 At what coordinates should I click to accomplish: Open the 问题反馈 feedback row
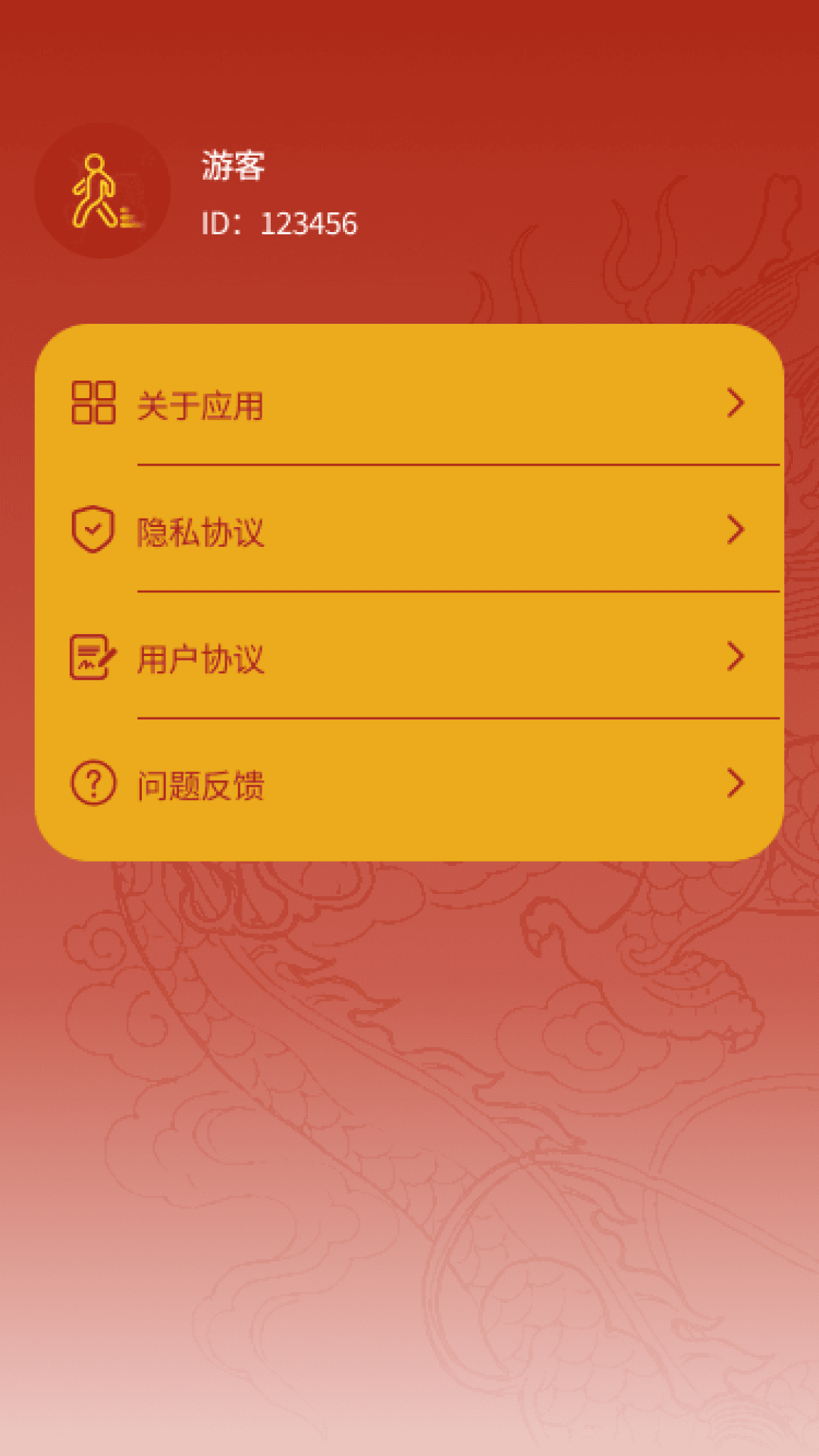click(409, 784)
